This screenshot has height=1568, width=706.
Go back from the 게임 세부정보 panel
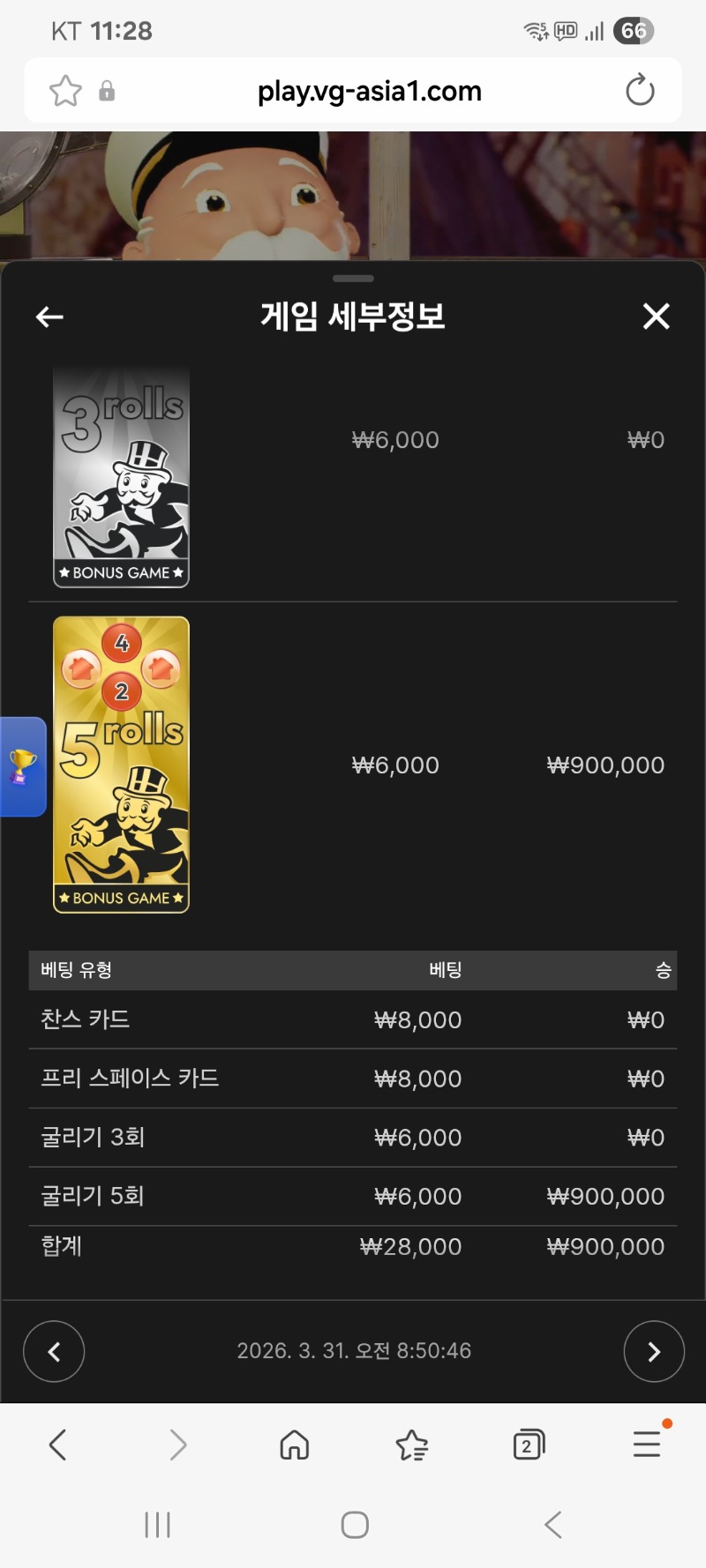(49, 317)
